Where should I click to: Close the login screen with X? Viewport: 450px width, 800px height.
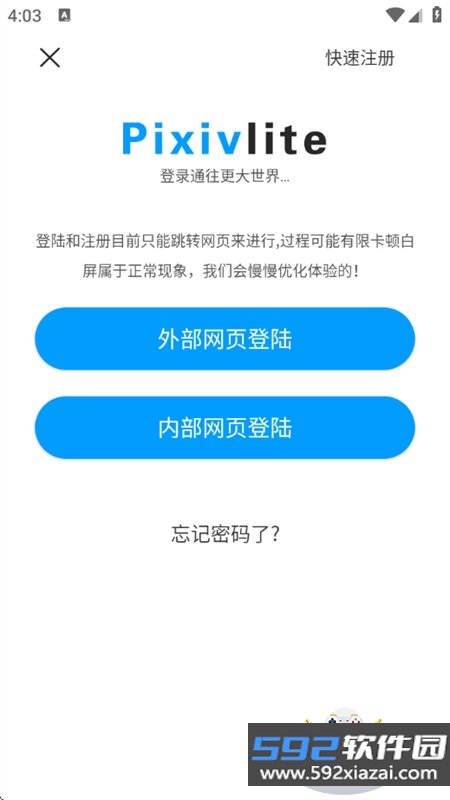pos(50,58)
